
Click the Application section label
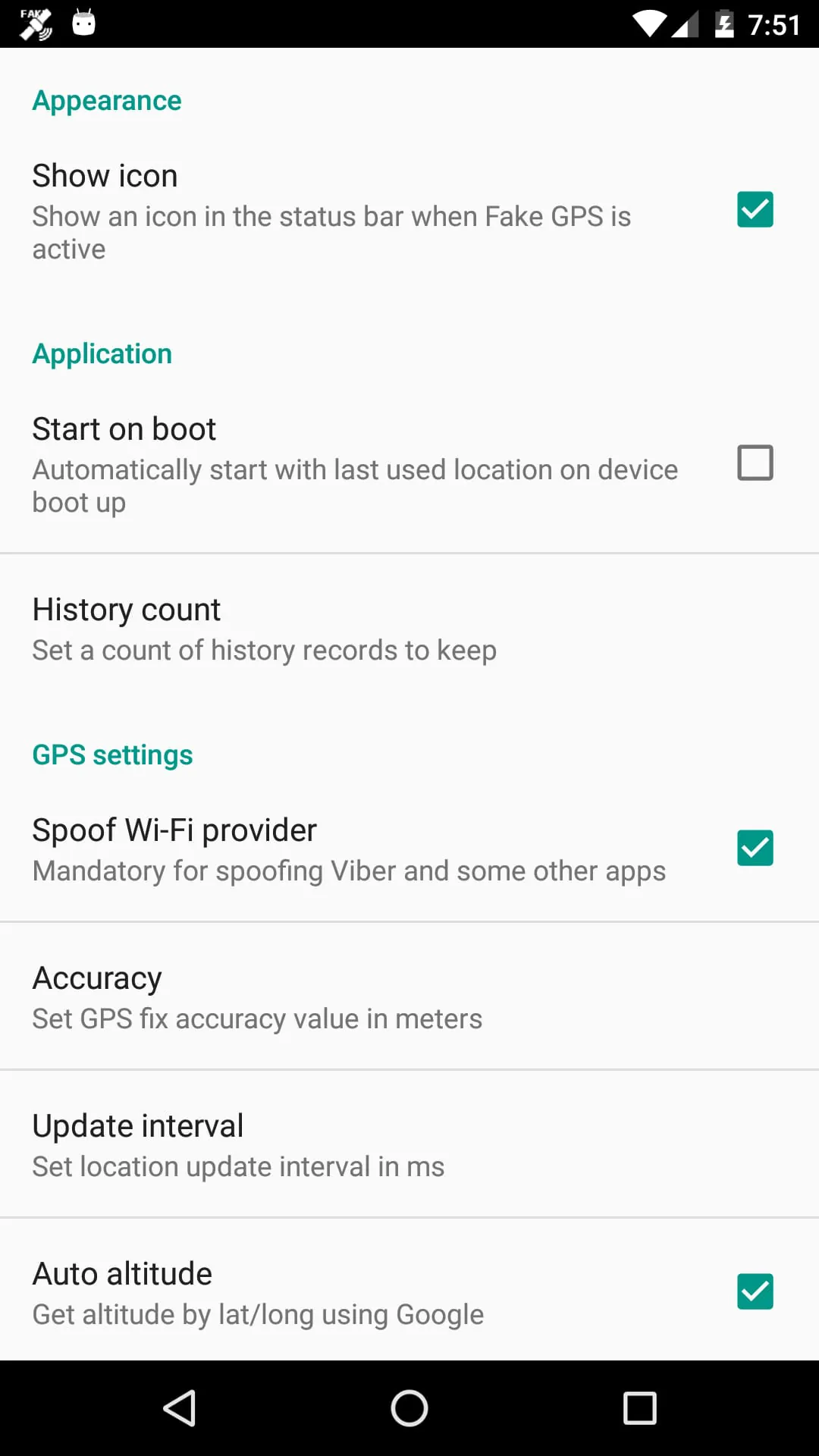coord(102,353)
